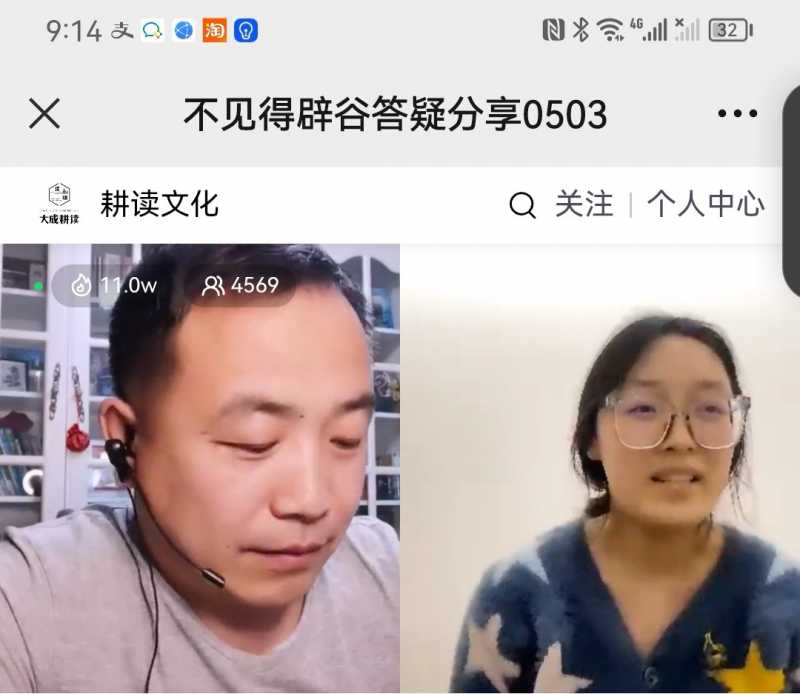The width and height of the screenshot is (800, 694).
Task: Close the live stream page
Action: pos(44,114)
